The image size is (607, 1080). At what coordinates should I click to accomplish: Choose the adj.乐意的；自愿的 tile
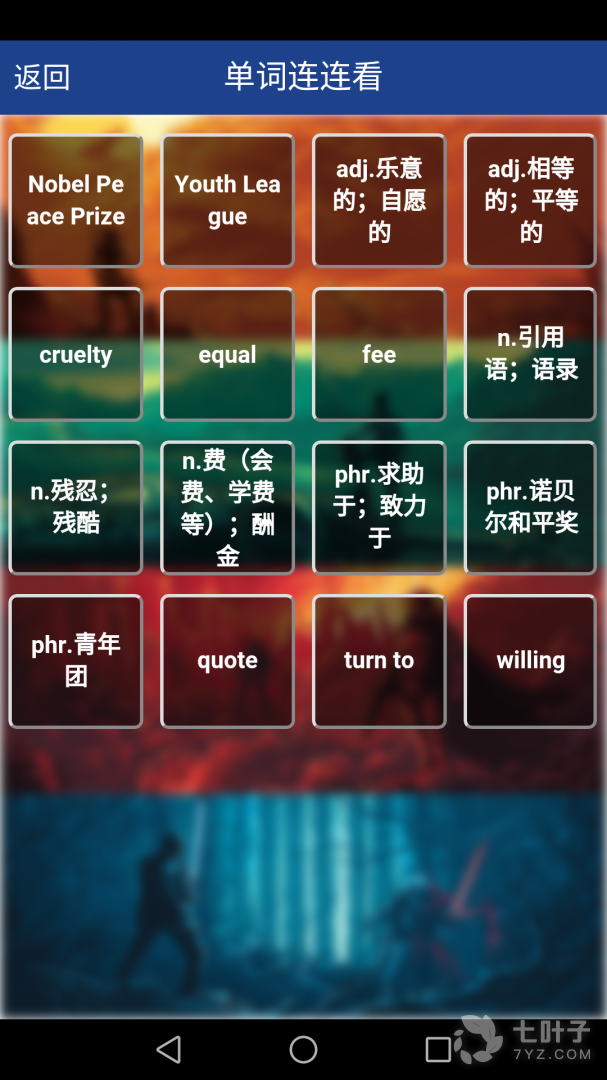(x=379, y=200)
